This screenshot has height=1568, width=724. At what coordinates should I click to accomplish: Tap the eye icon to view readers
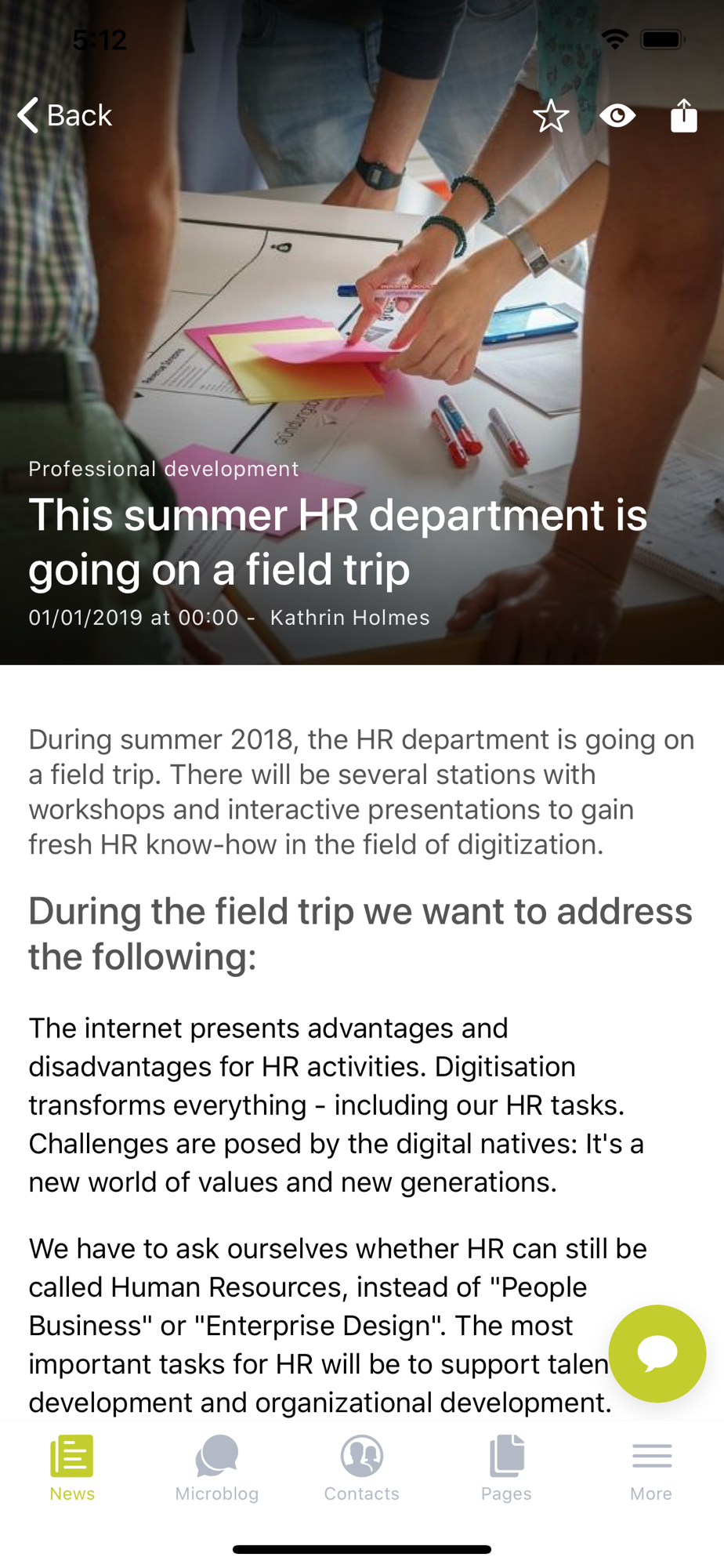(617, 116)
